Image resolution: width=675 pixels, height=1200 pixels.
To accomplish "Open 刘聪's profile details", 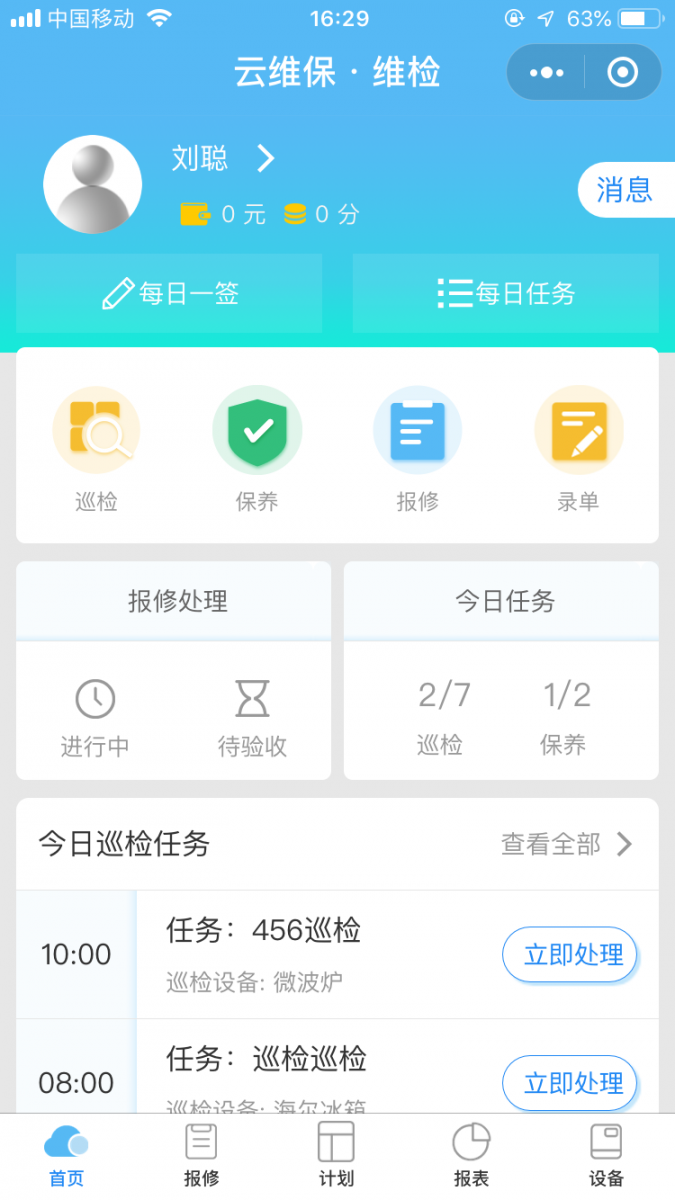I will coord(223,159).
